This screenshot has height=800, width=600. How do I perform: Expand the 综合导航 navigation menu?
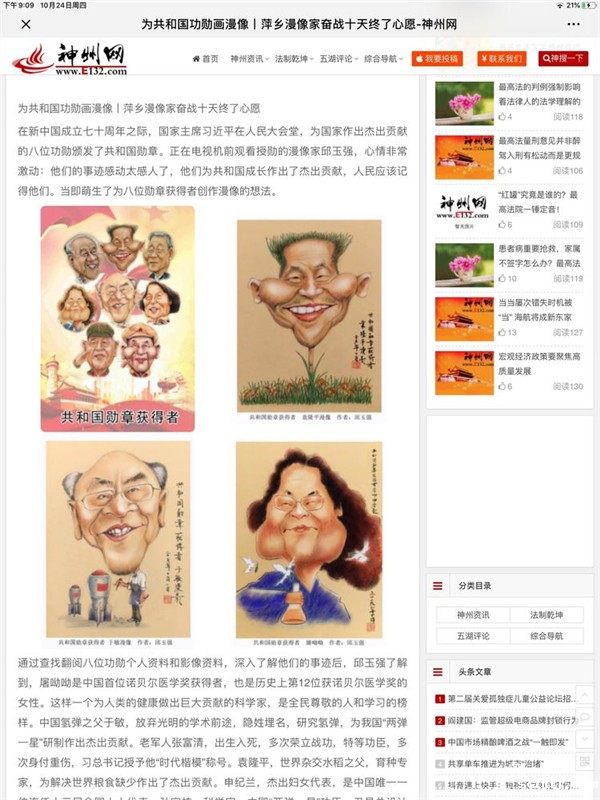(383, 59)
